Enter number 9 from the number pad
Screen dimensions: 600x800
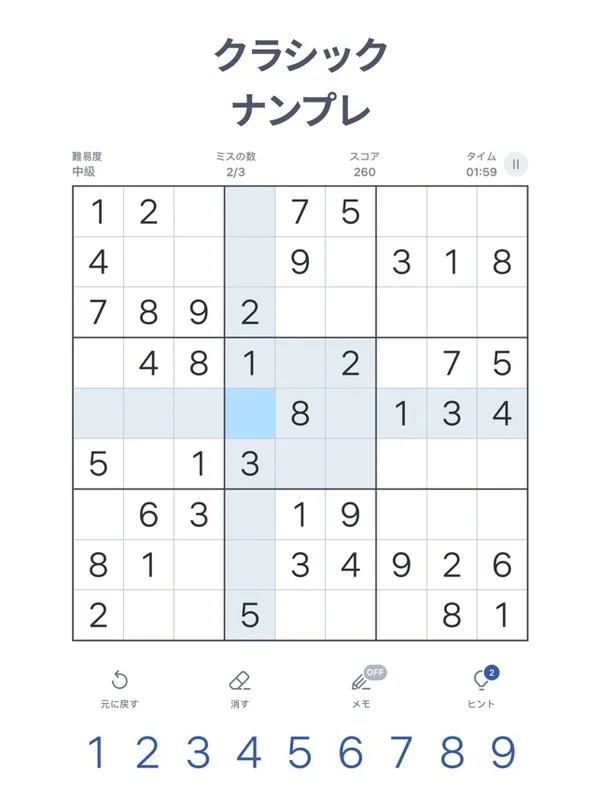click(x=502, y=753)
